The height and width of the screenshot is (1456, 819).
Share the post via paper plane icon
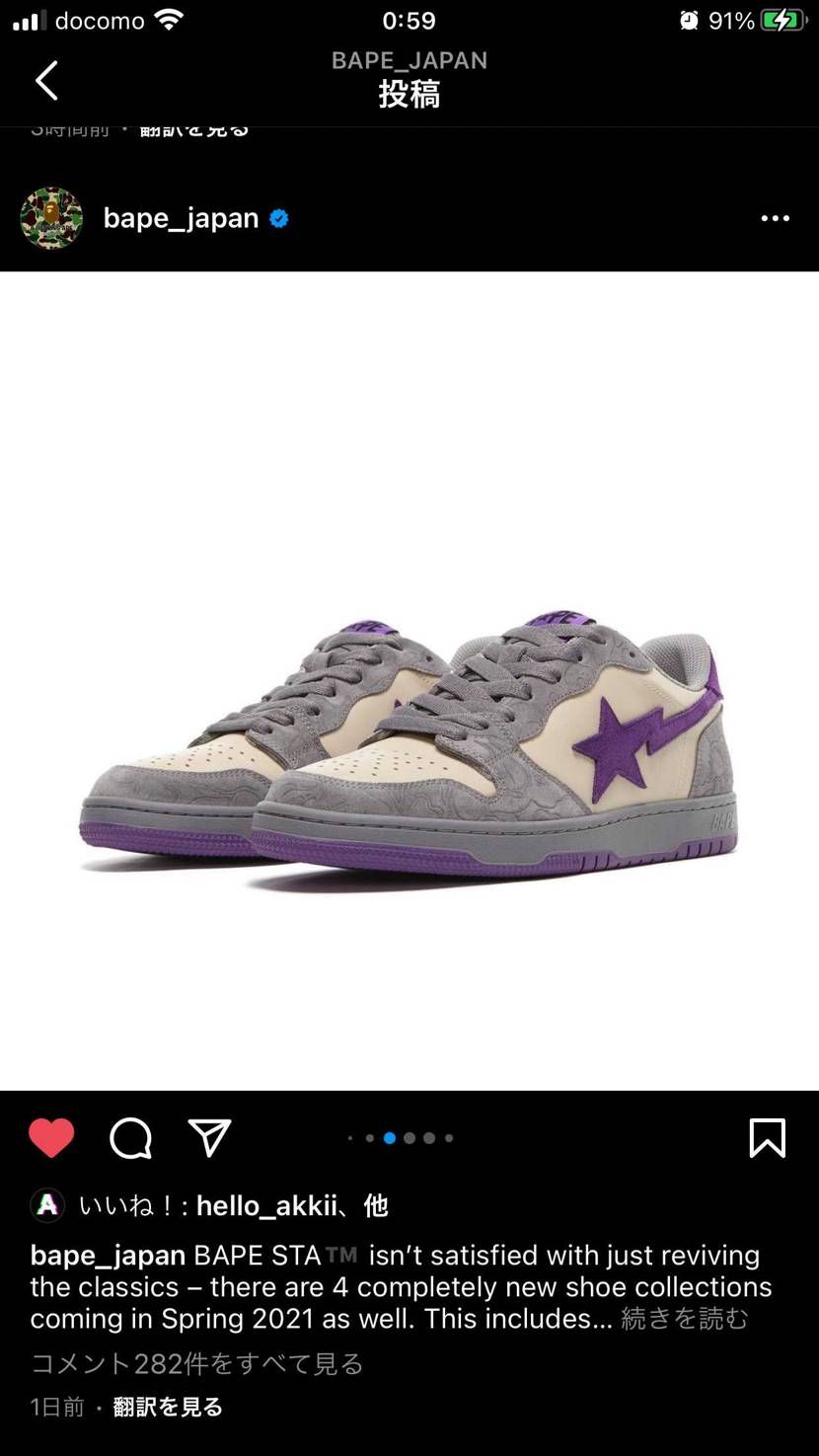[x=209, y=1138]
